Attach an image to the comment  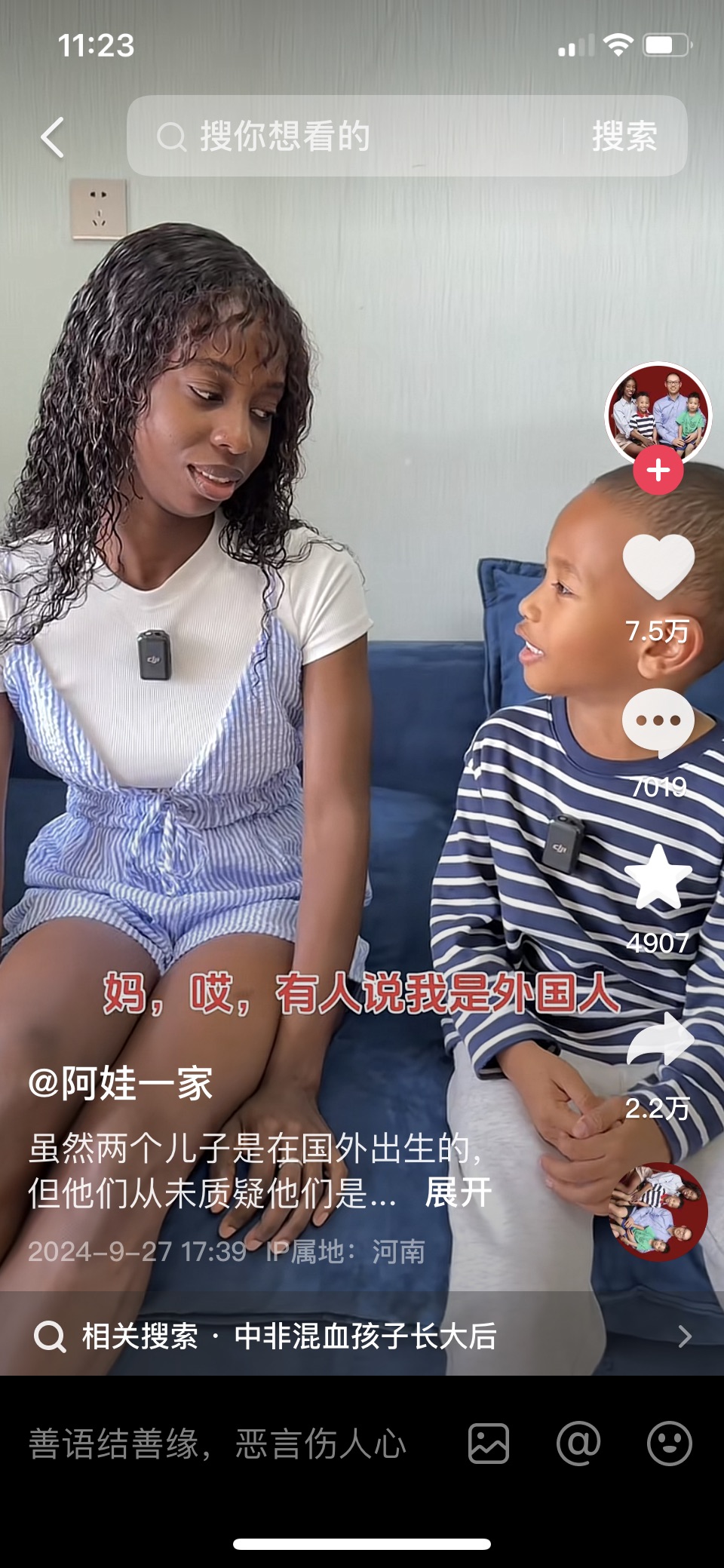click(x=489, y=1444)
